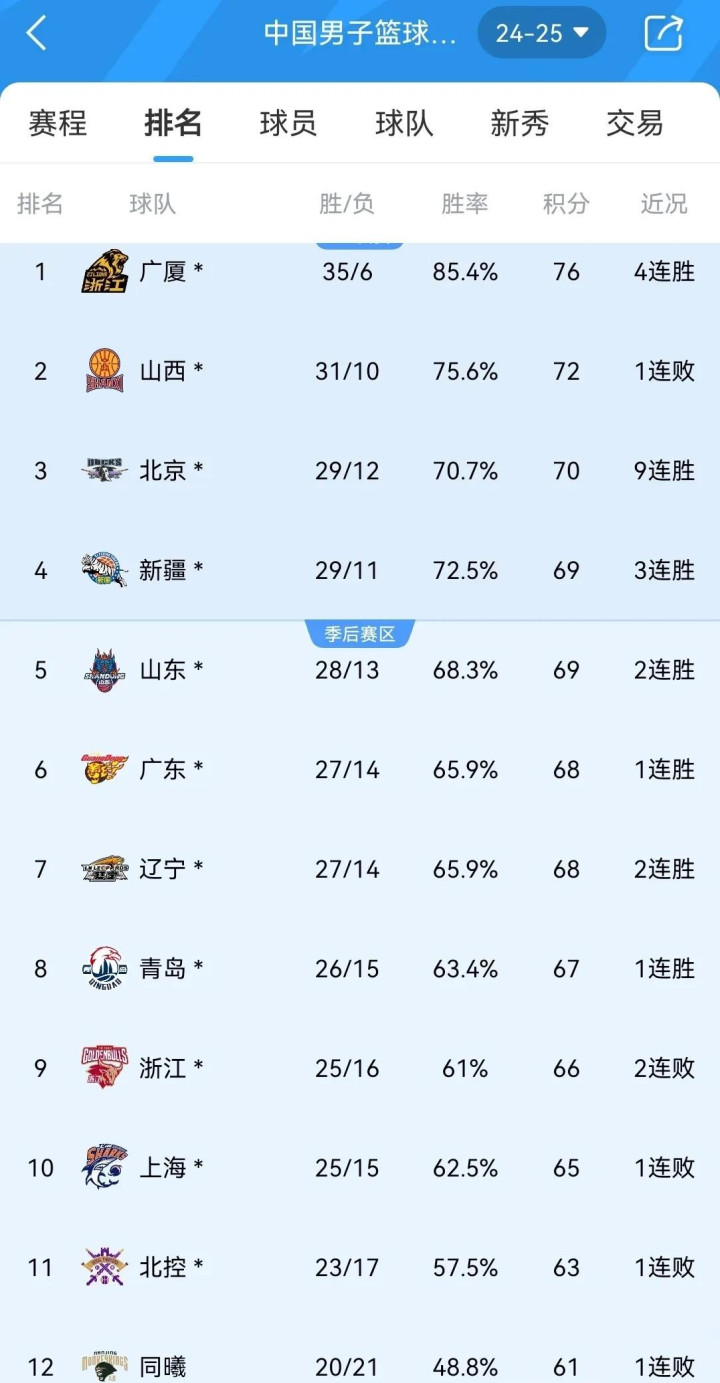The height and width of the screenshot is (1383, 720).
Task: View the 辽宁 team details
Action: (x=163, y=869)
